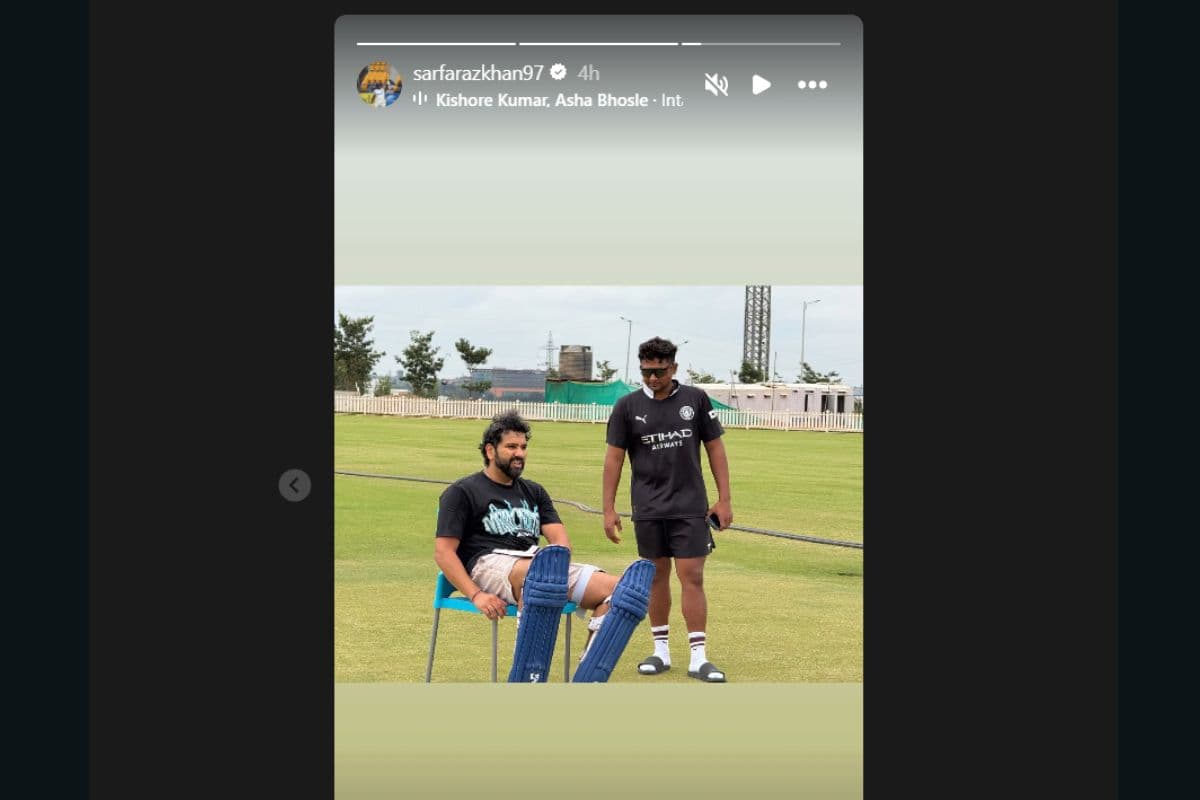Screen dimensions: 1200x800
Task: Play the paused story
Action: tap(761, 85)
